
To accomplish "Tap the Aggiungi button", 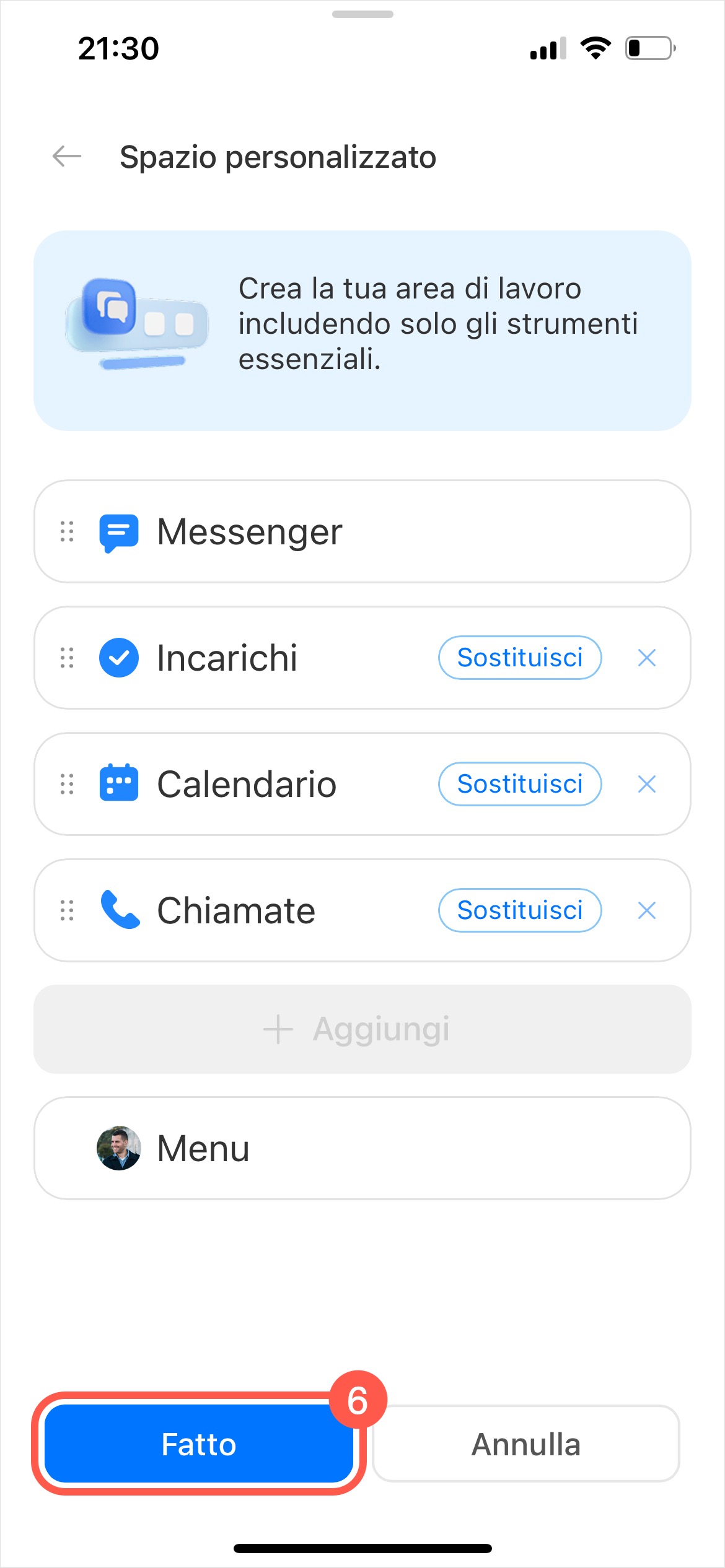I will 362,1029.
